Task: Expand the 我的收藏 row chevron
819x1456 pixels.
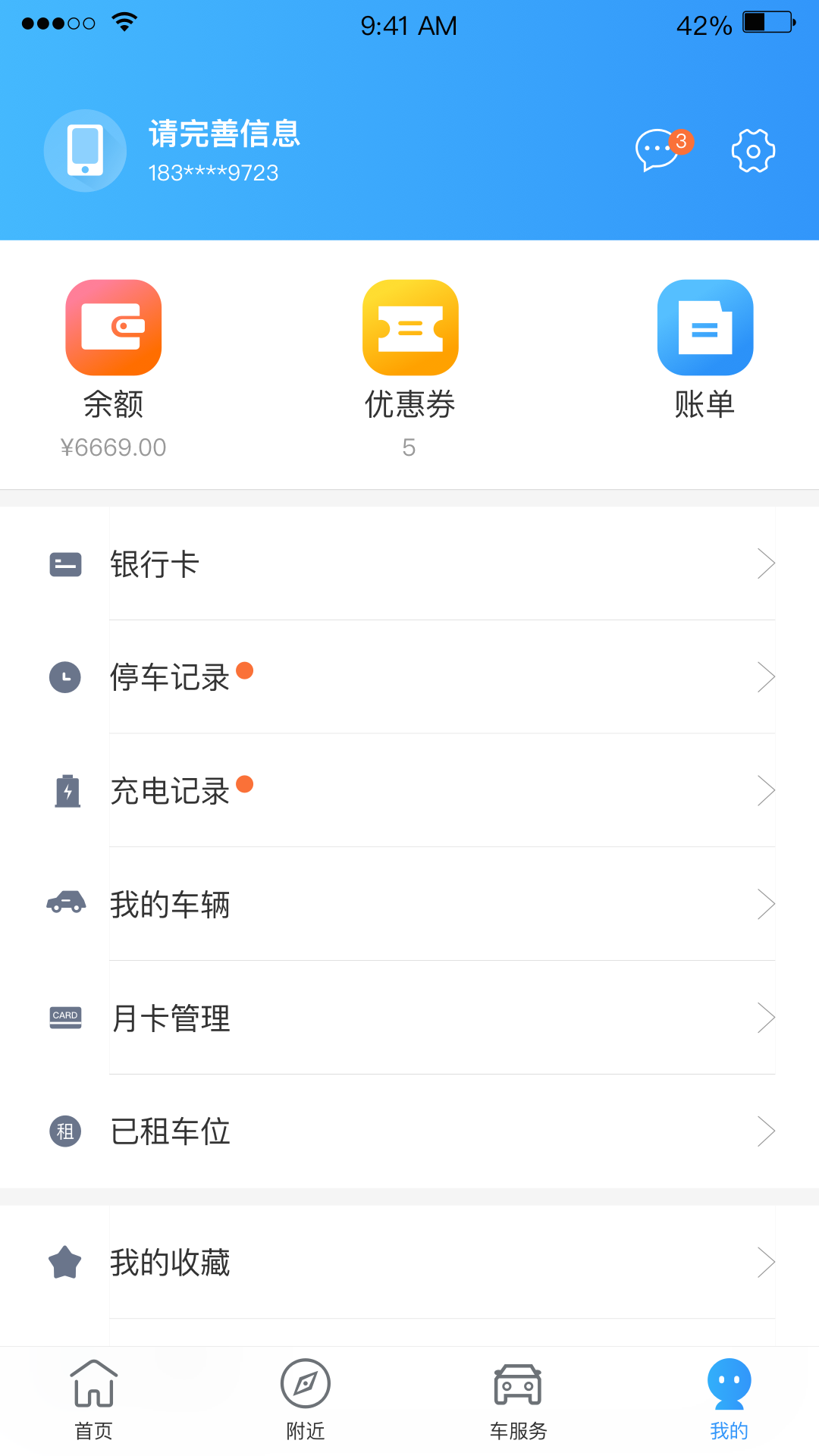Action: [x=767, y=1262]
